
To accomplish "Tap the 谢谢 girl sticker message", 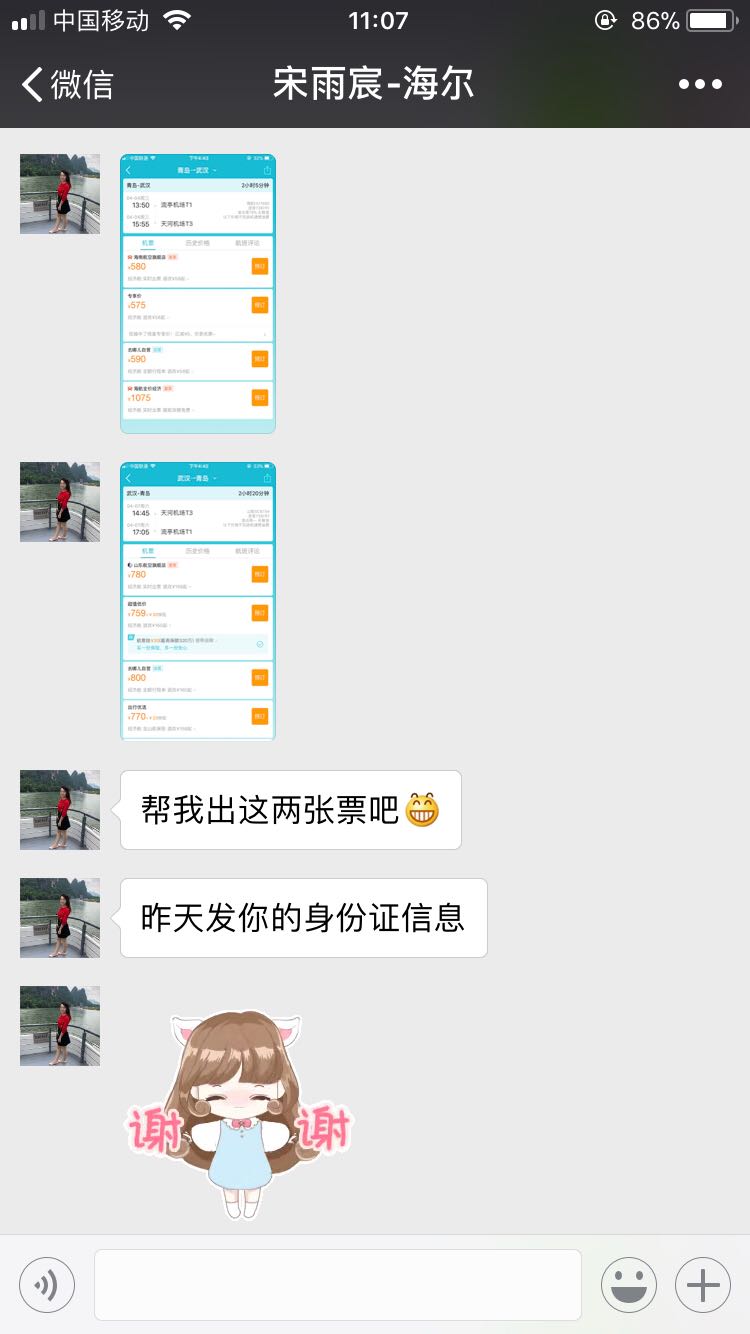I will tap(238, 1110).
